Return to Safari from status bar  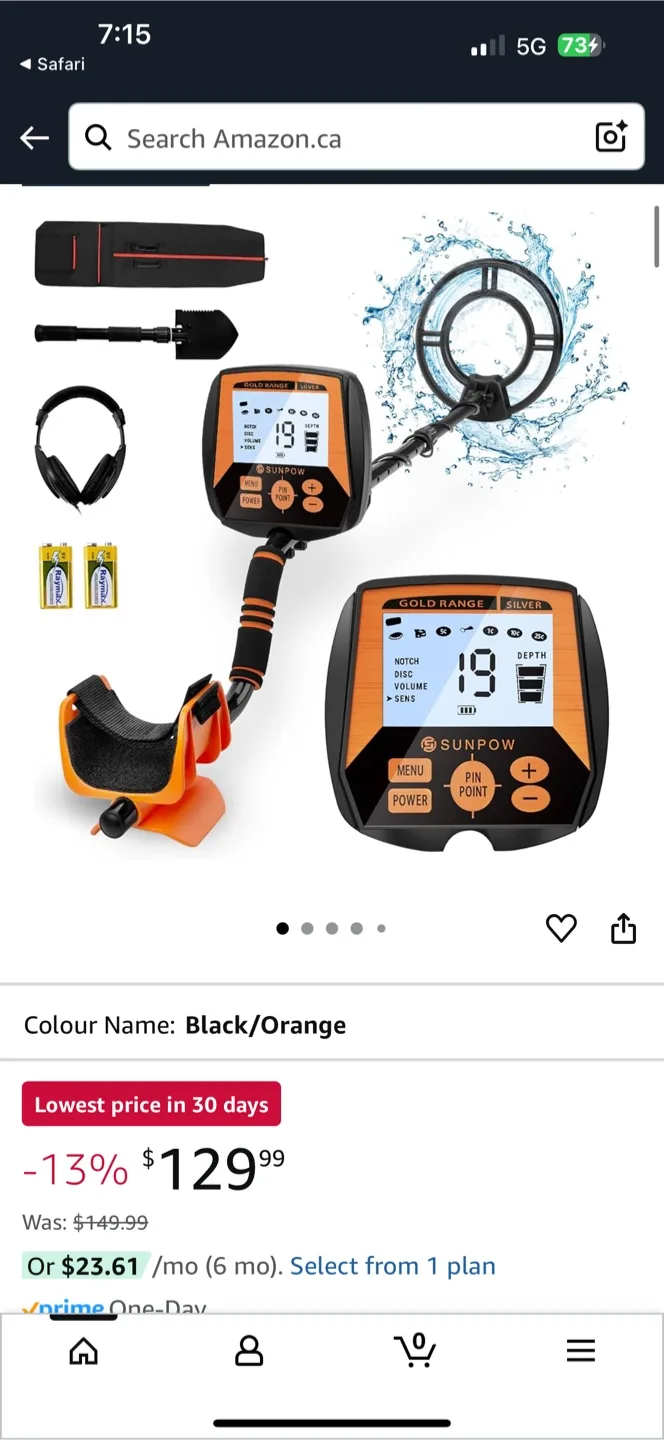pos(52,64)
